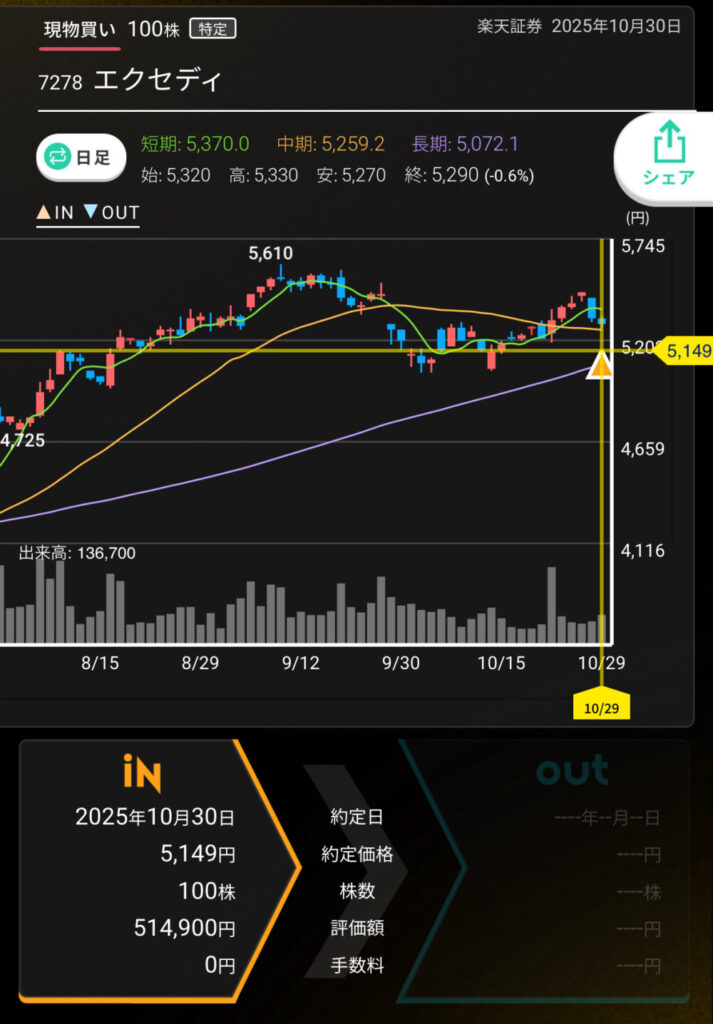Image resolution: width=713 pixels, height=1024 pixels.
Task: Open the IN trade detail card
Action: point(150,868)
